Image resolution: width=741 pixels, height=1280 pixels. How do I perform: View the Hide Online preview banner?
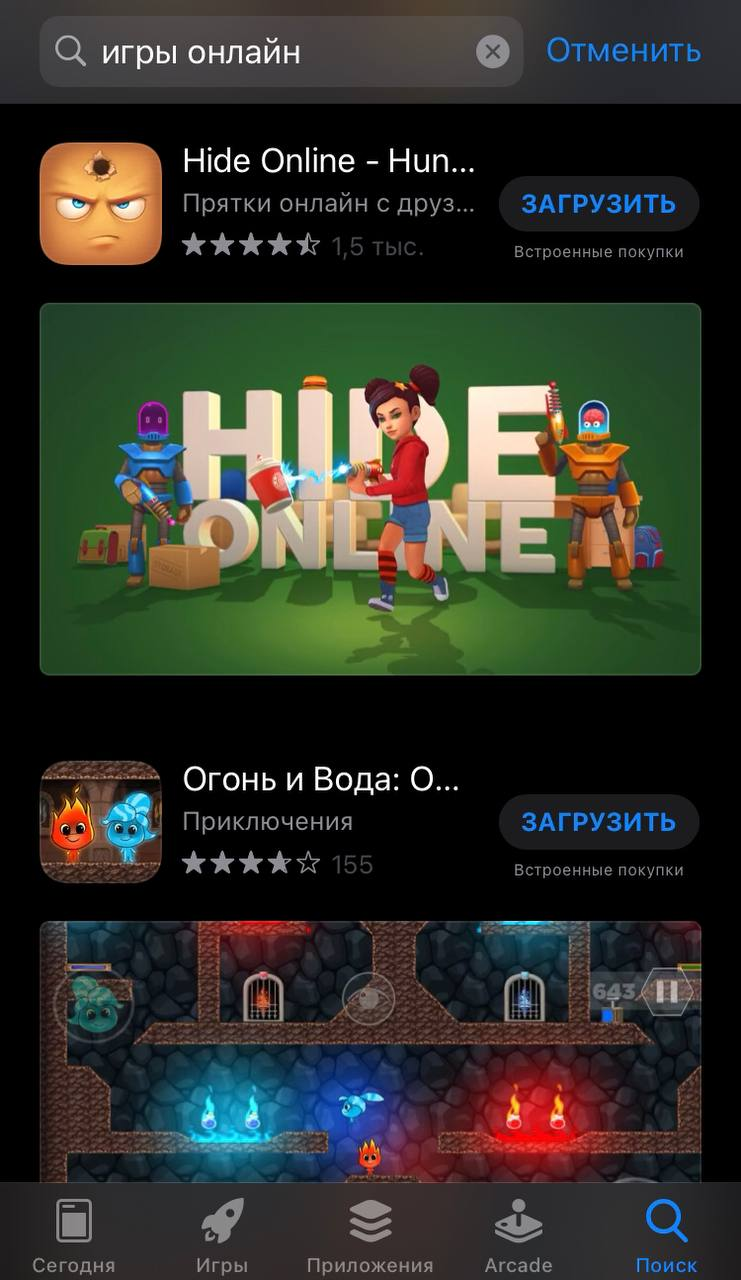[x=370, y=488]
